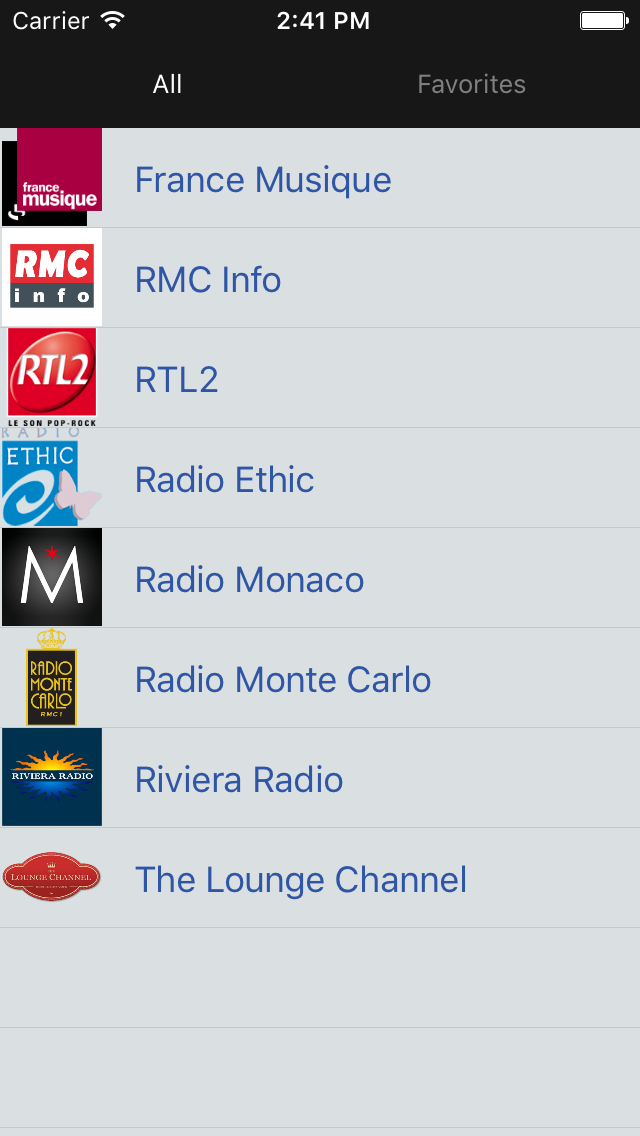The width and height of the screenshot is (640, 1136).
Task: Select Radio Monte Carlo
Action: (283, 680)
